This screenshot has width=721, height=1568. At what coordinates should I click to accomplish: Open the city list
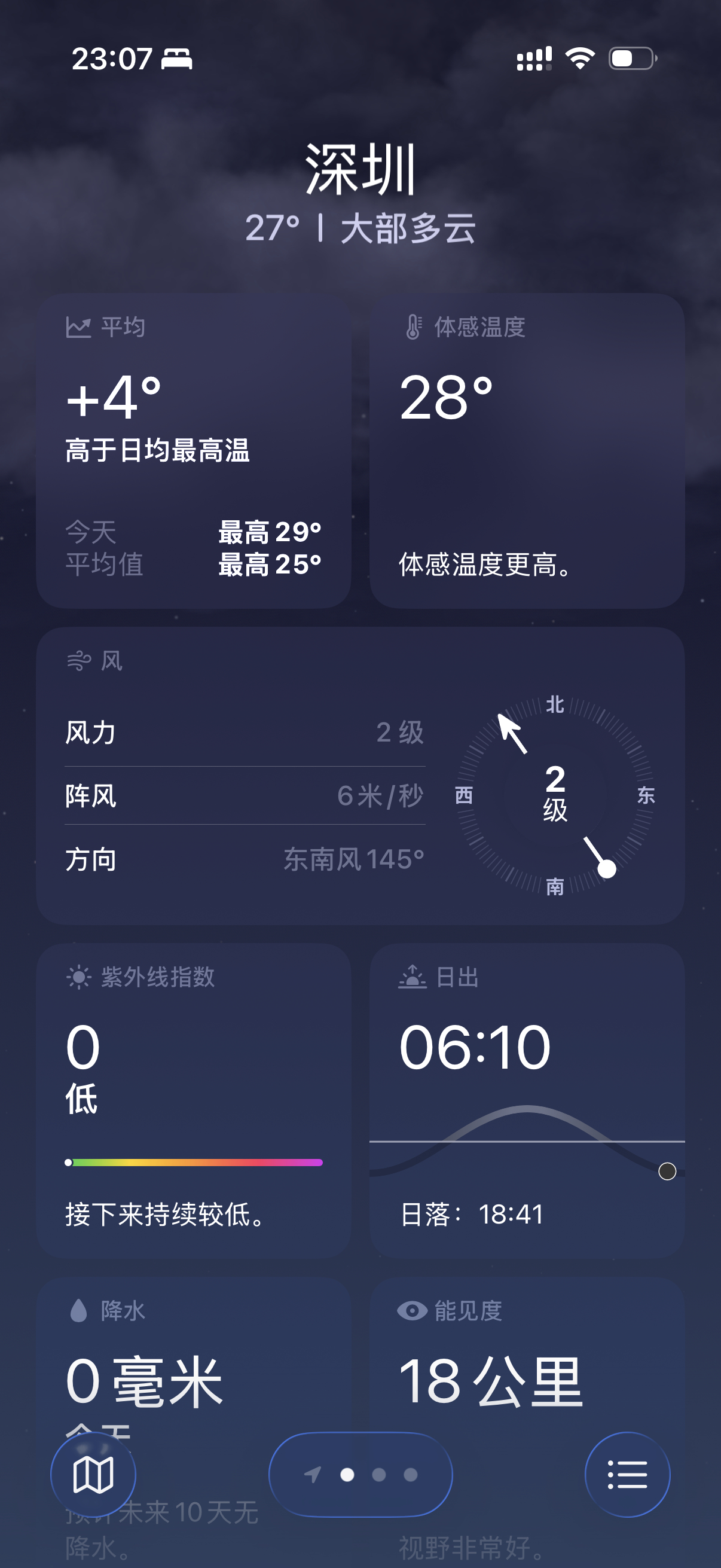[627, 1474]
